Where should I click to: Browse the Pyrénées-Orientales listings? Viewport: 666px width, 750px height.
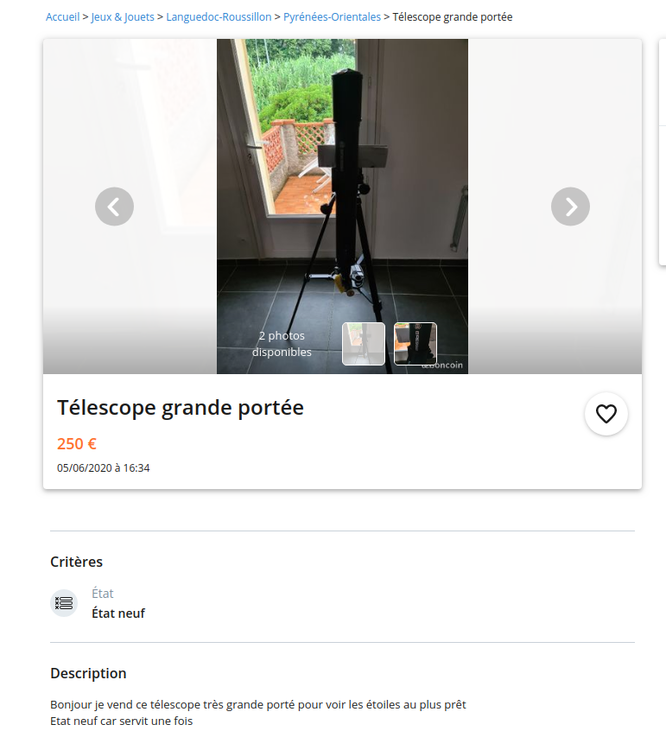click(332, 17)
